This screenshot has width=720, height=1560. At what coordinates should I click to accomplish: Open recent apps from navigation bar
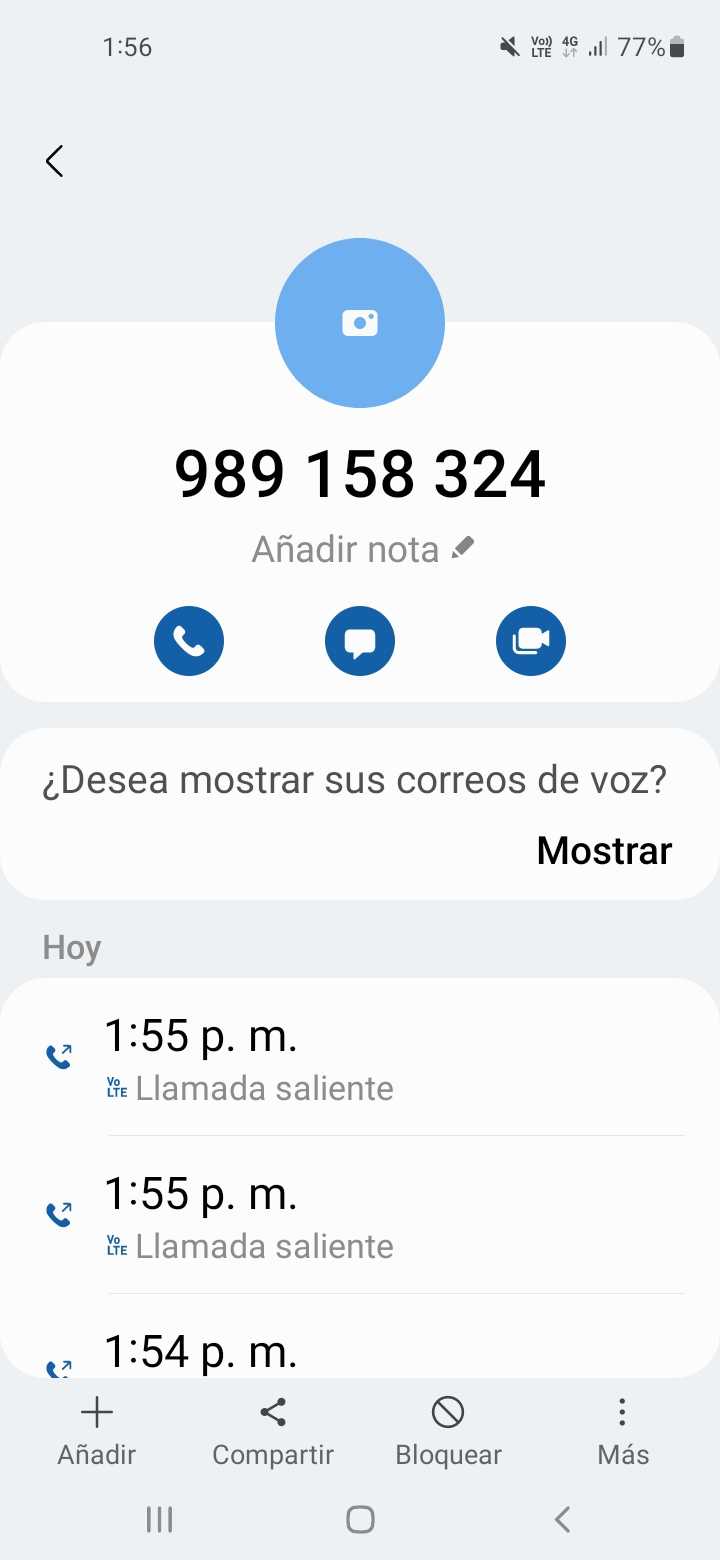coord(159,1520)
